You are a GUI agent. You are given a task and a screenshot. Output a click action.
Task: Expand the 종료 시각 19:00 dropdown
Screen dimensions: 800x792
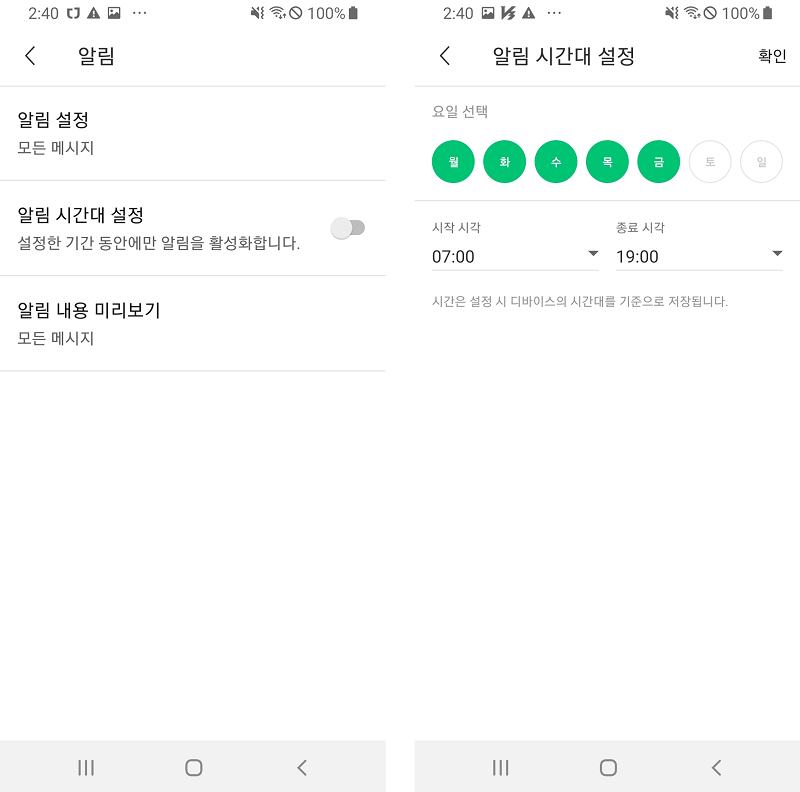coord(699,256)
